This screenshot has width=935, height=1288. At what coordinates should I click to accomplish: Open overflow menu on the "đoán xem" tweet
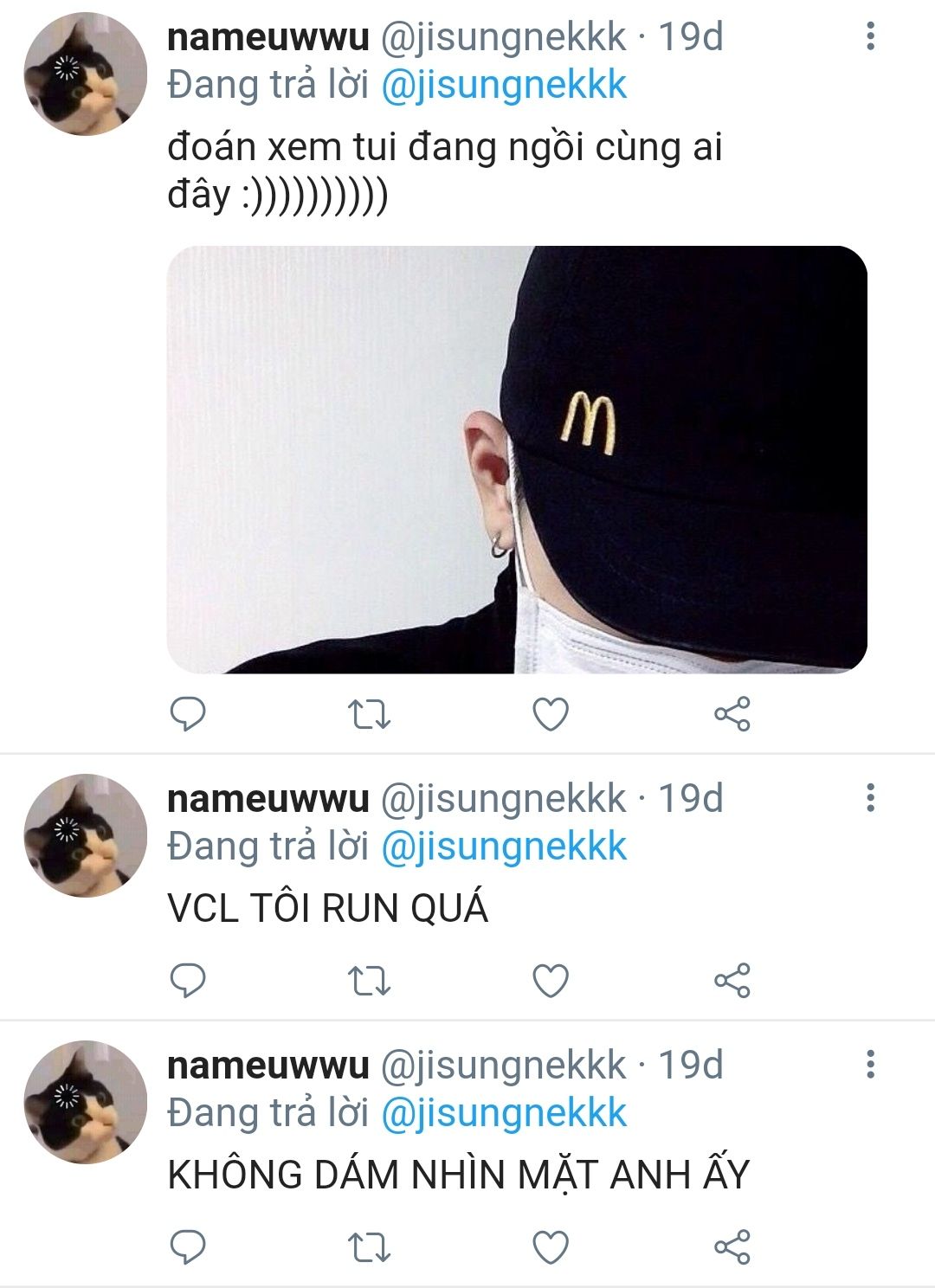[870, 36]
